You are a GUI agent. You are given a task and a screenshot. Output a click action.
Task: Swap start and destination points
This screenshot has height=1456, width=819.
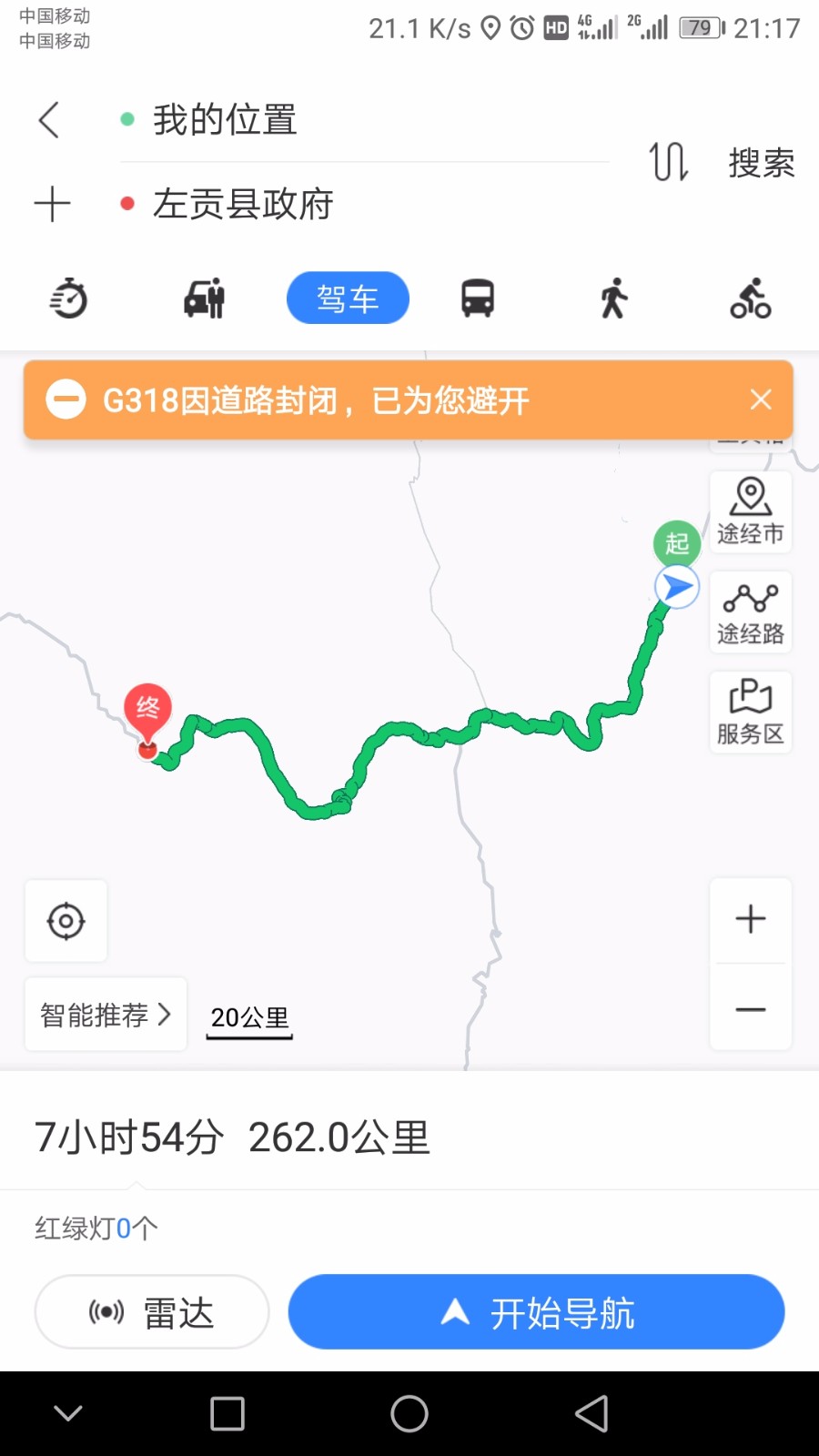click(668, 162)
